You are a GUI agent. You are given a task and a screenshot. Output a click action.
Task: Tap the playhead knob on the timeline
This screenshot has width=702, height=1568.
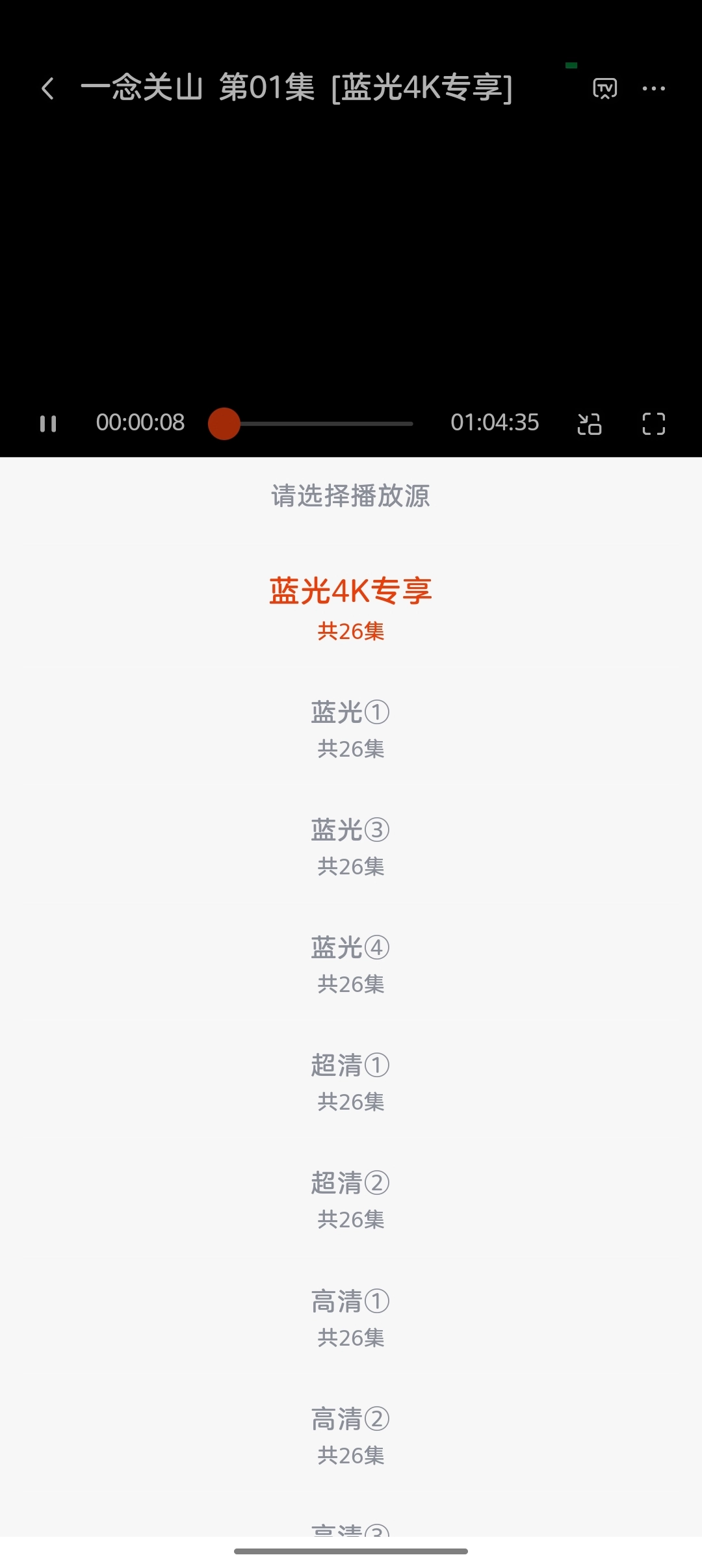(x=224, y=423)
